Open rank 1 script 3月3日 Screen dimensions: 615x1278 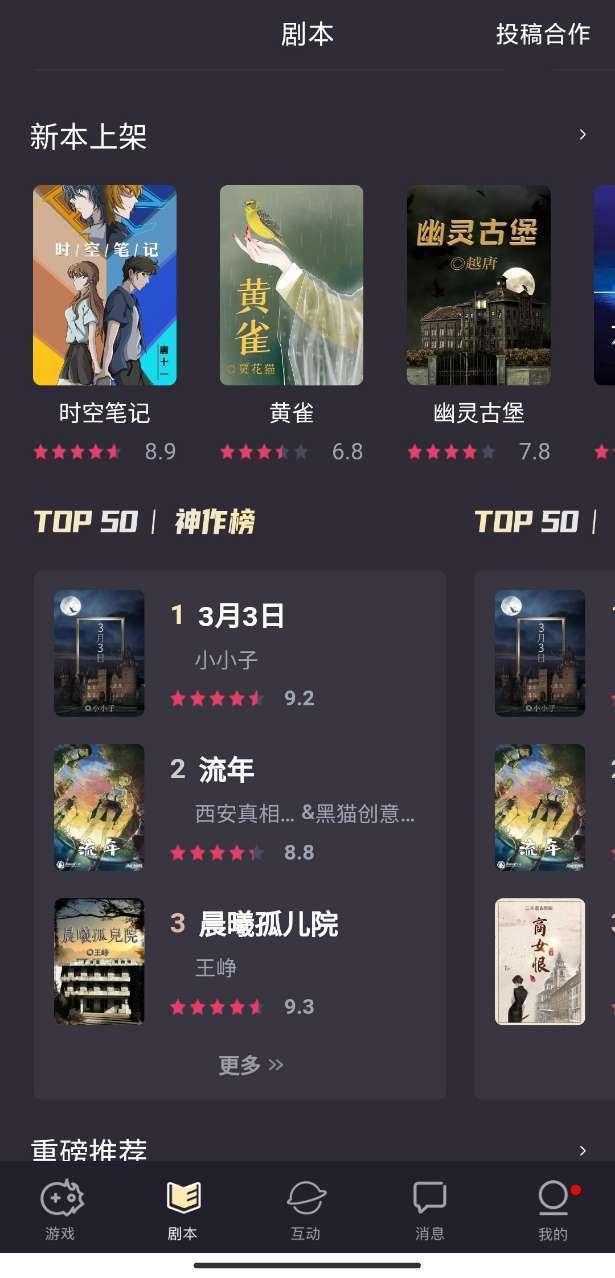point(240,653)
